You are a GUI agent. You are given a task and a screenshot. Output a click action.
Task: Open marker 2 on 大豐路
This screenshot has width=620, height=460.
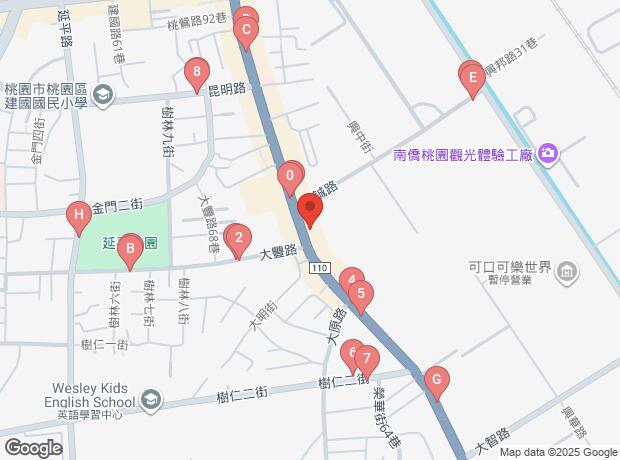click(x=238, y=238)
